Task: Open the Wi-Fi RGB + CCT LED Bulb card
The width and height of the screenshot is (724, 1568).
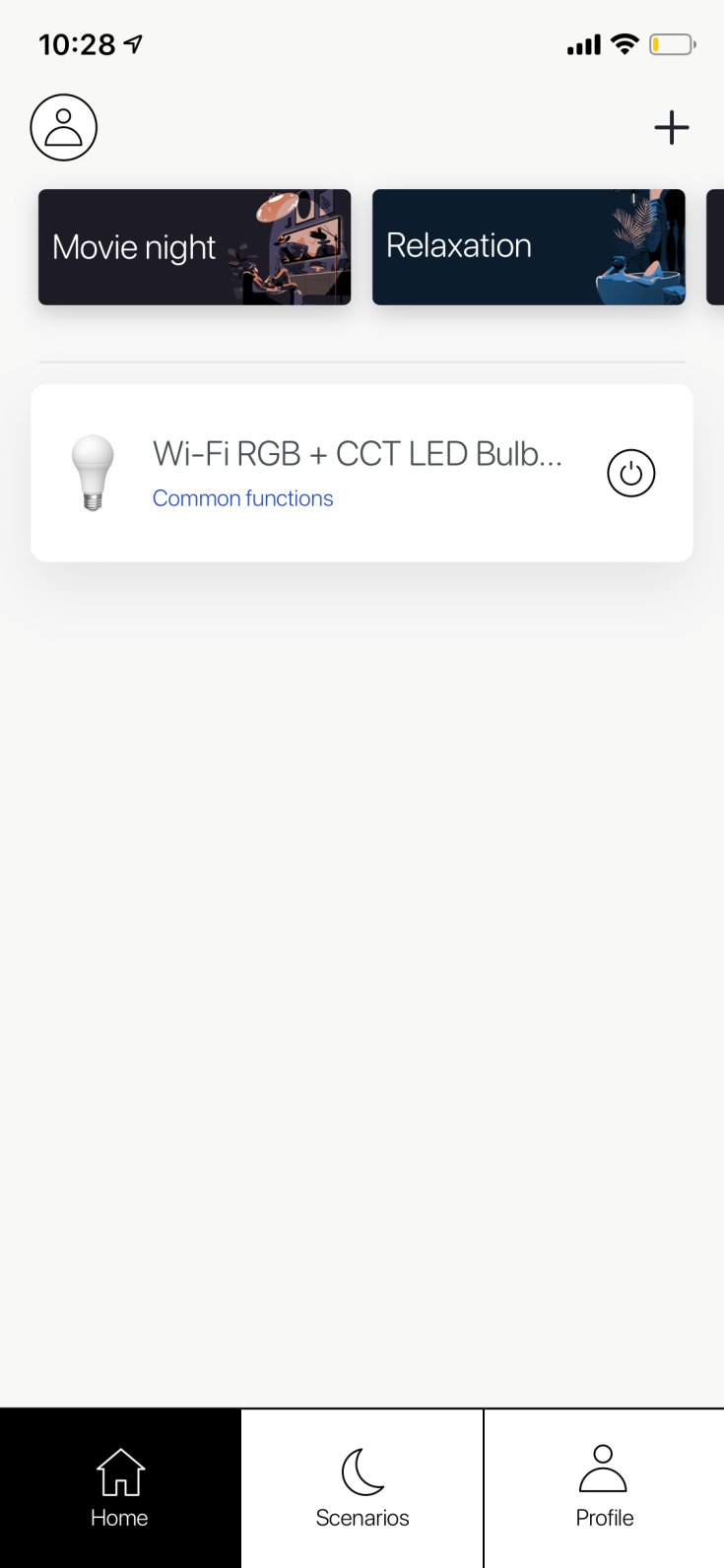Action: point(357,454)
